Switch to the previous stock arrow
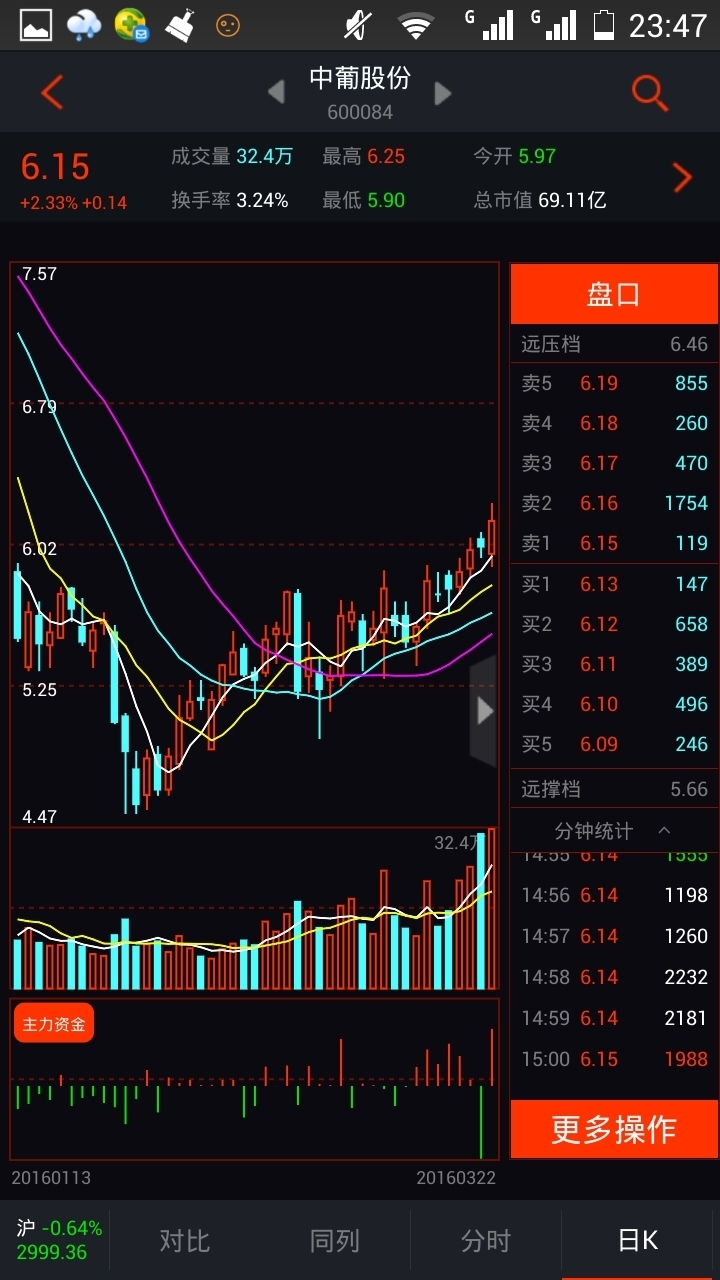This screenshot has width=720, height=1280. point(276,93)
